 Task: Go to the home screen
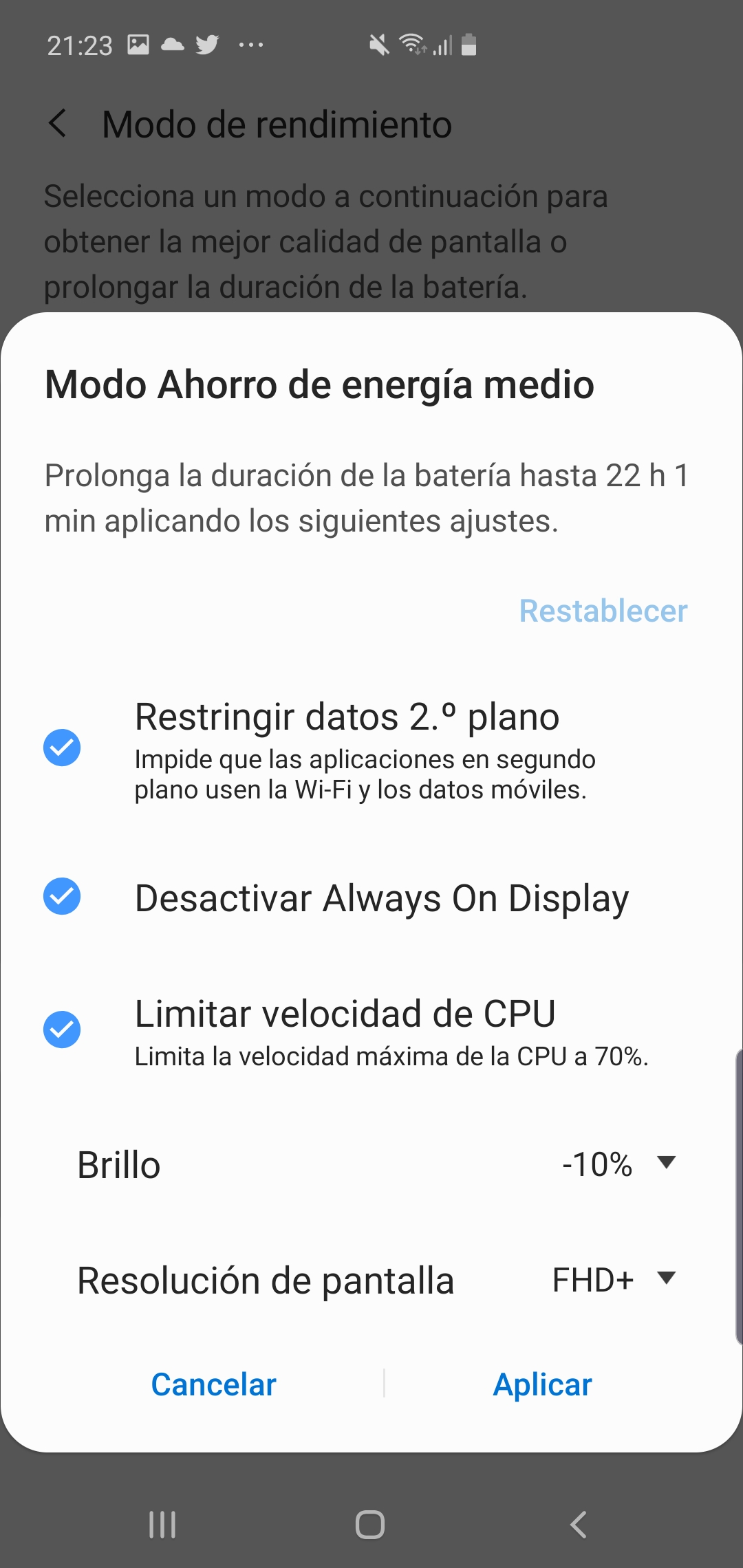point(370,1525)
